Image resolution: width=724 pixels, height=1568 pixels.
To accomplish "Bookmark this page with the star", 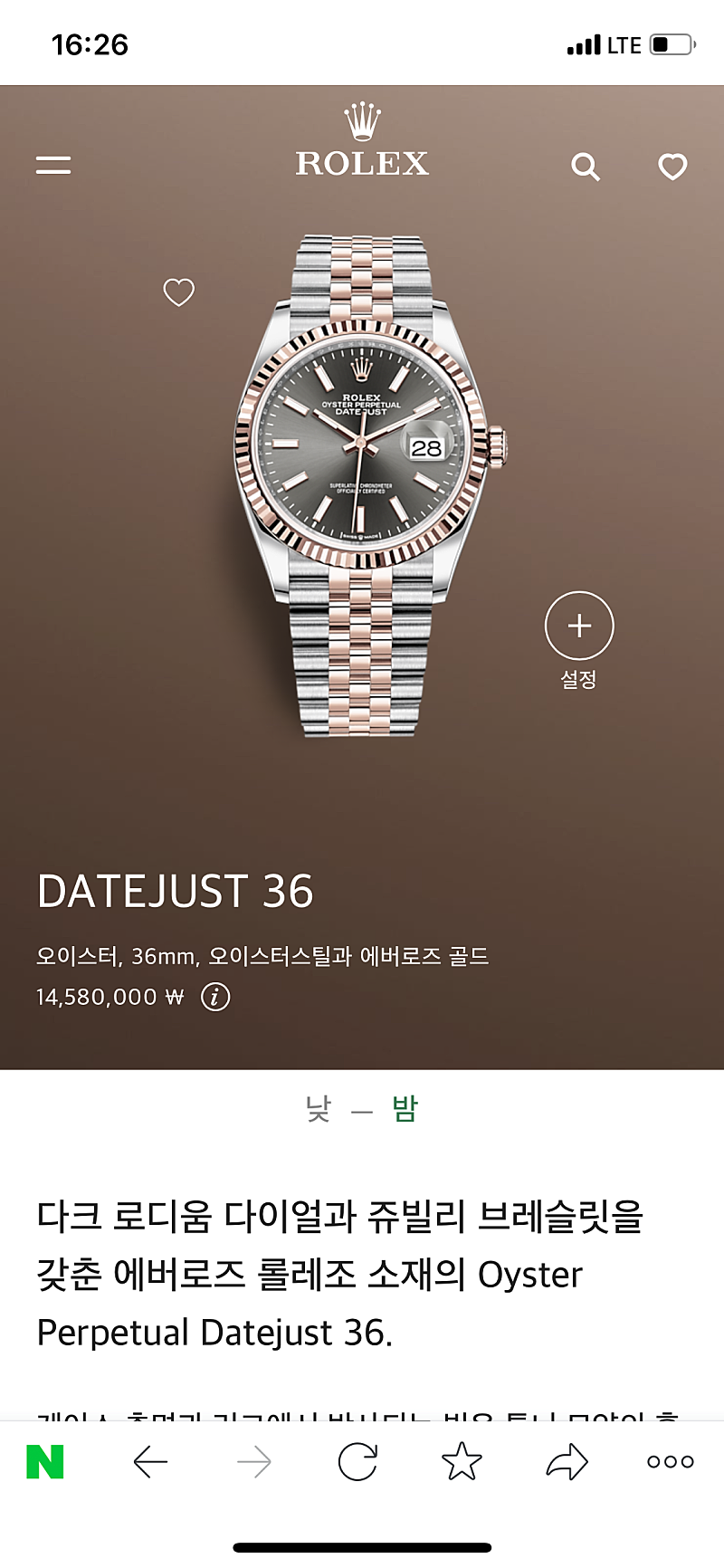I will coord(462,1461).
